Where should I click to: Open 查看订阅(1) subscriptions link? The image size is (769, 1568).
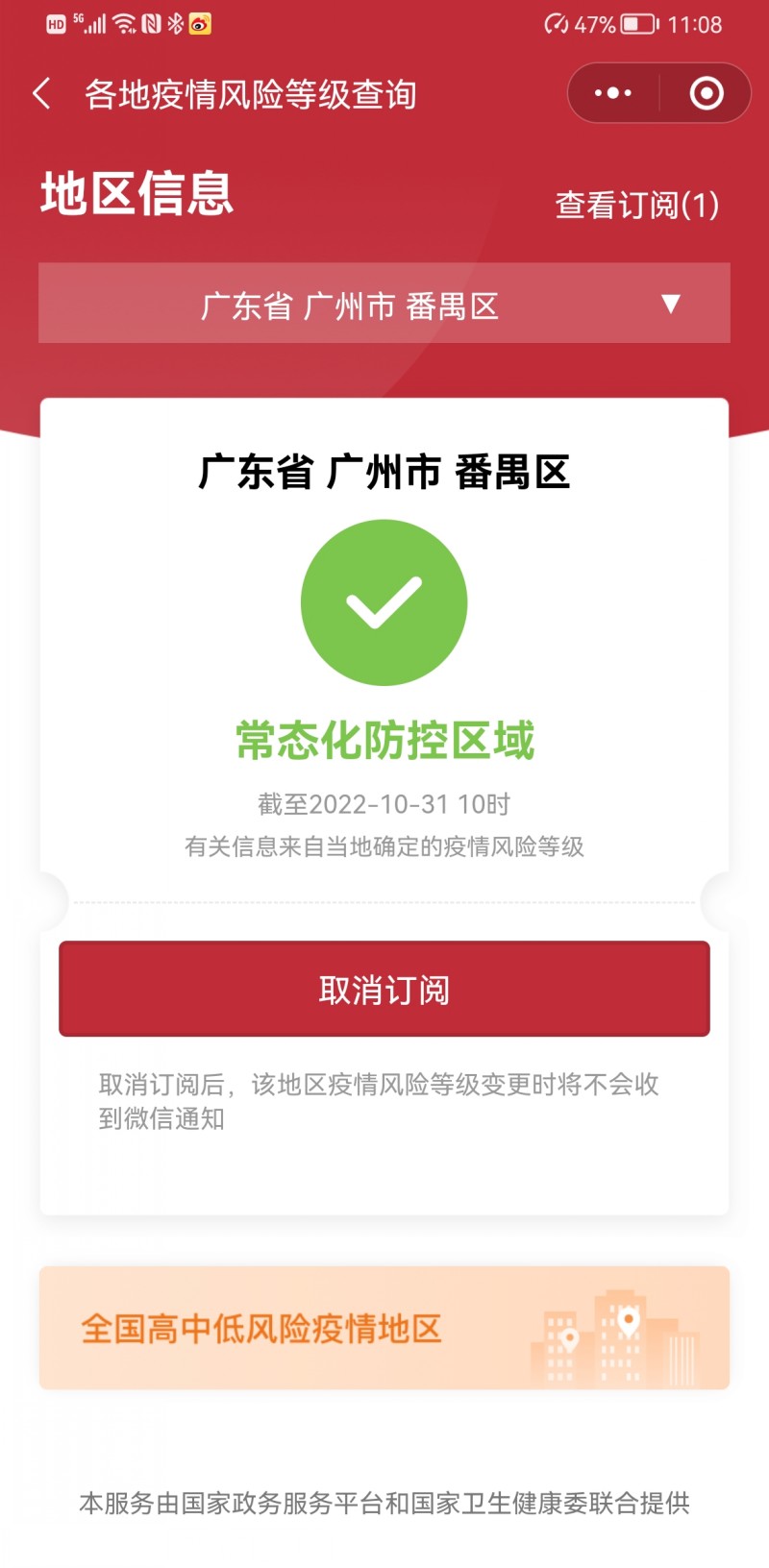click(x=636, y=205)
